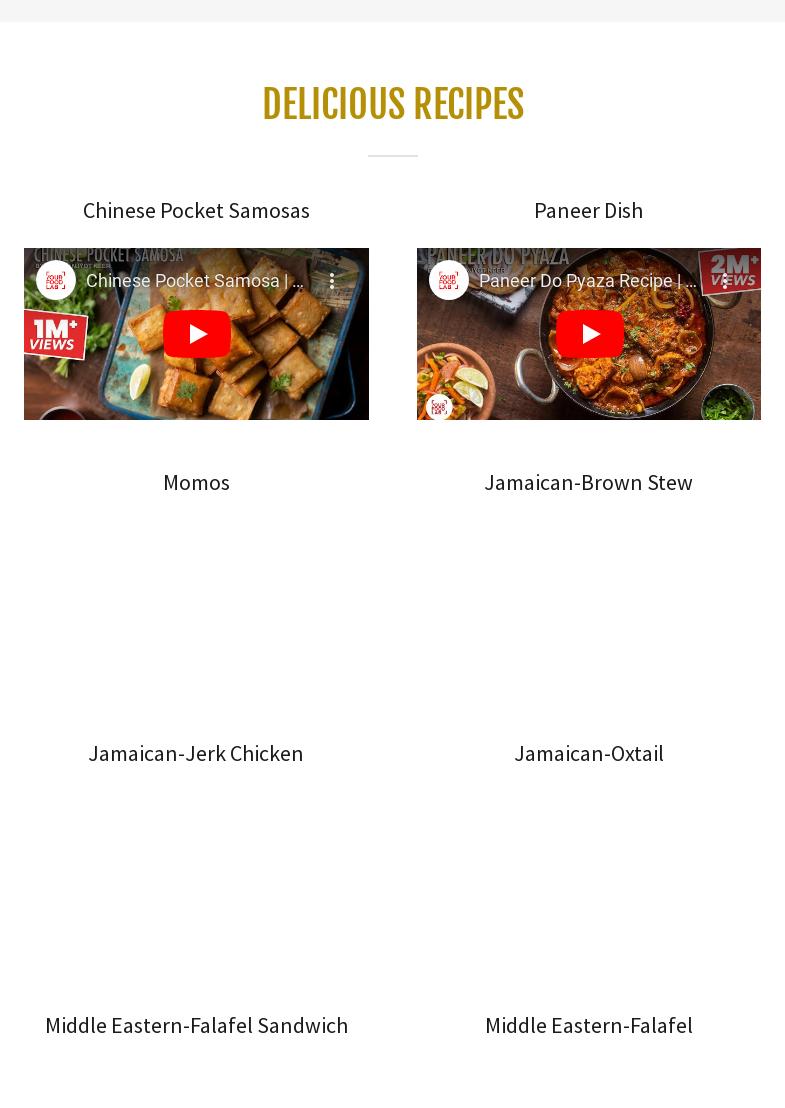Viewport: 785px width, 1108px height.
Task: Select the Paneer Dish heading
Action: pos(589,211)
